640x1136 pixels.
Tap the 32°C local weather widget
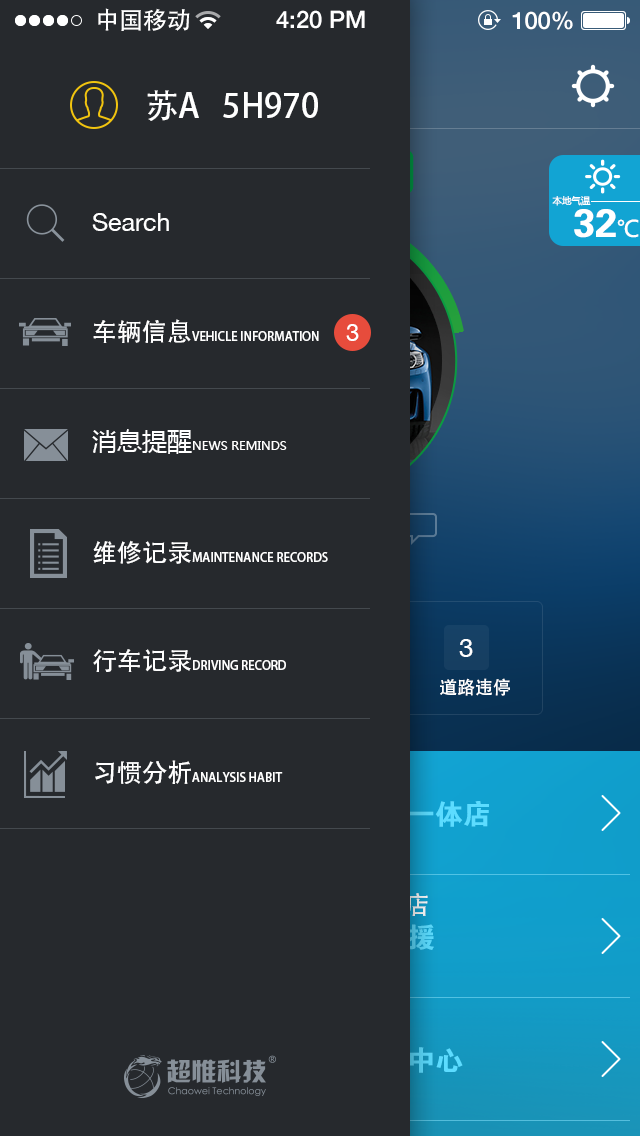[x=596, y=201]
